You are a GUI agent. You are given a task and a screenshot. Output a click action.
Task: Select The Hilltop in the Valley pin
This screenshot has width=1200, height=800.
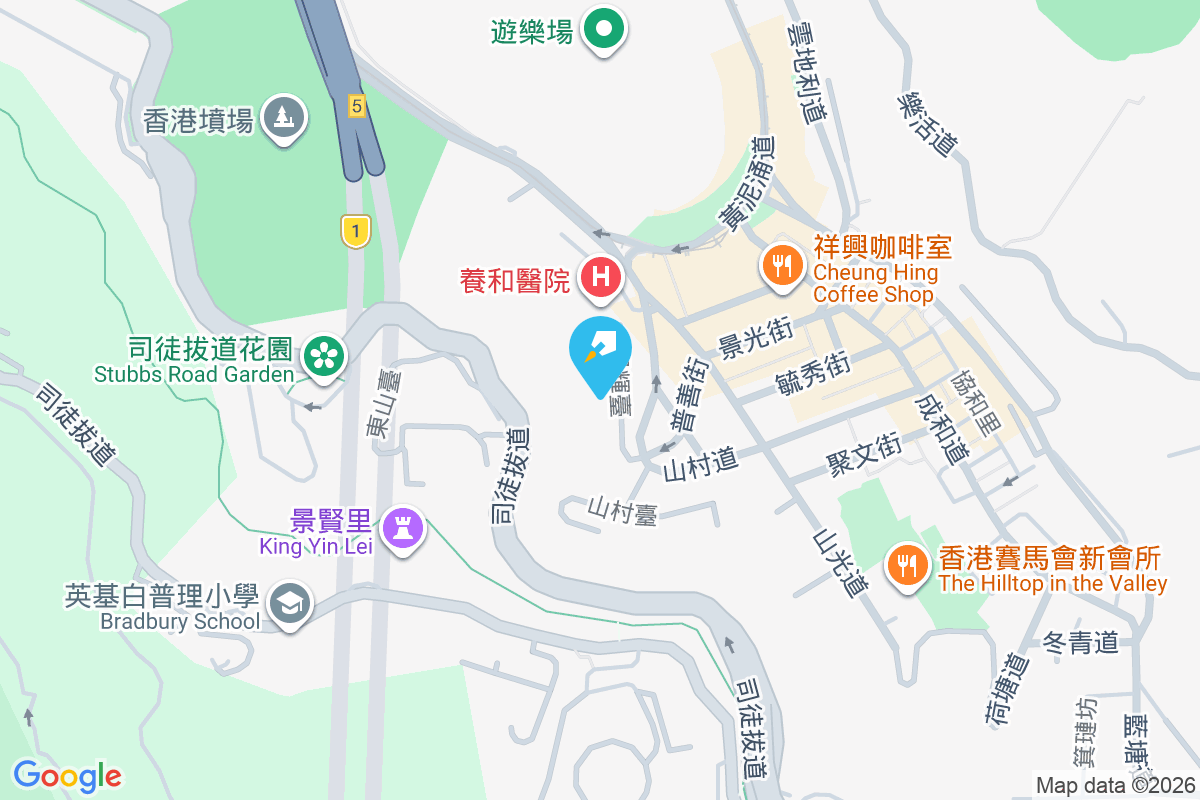(x=907, y=564)
